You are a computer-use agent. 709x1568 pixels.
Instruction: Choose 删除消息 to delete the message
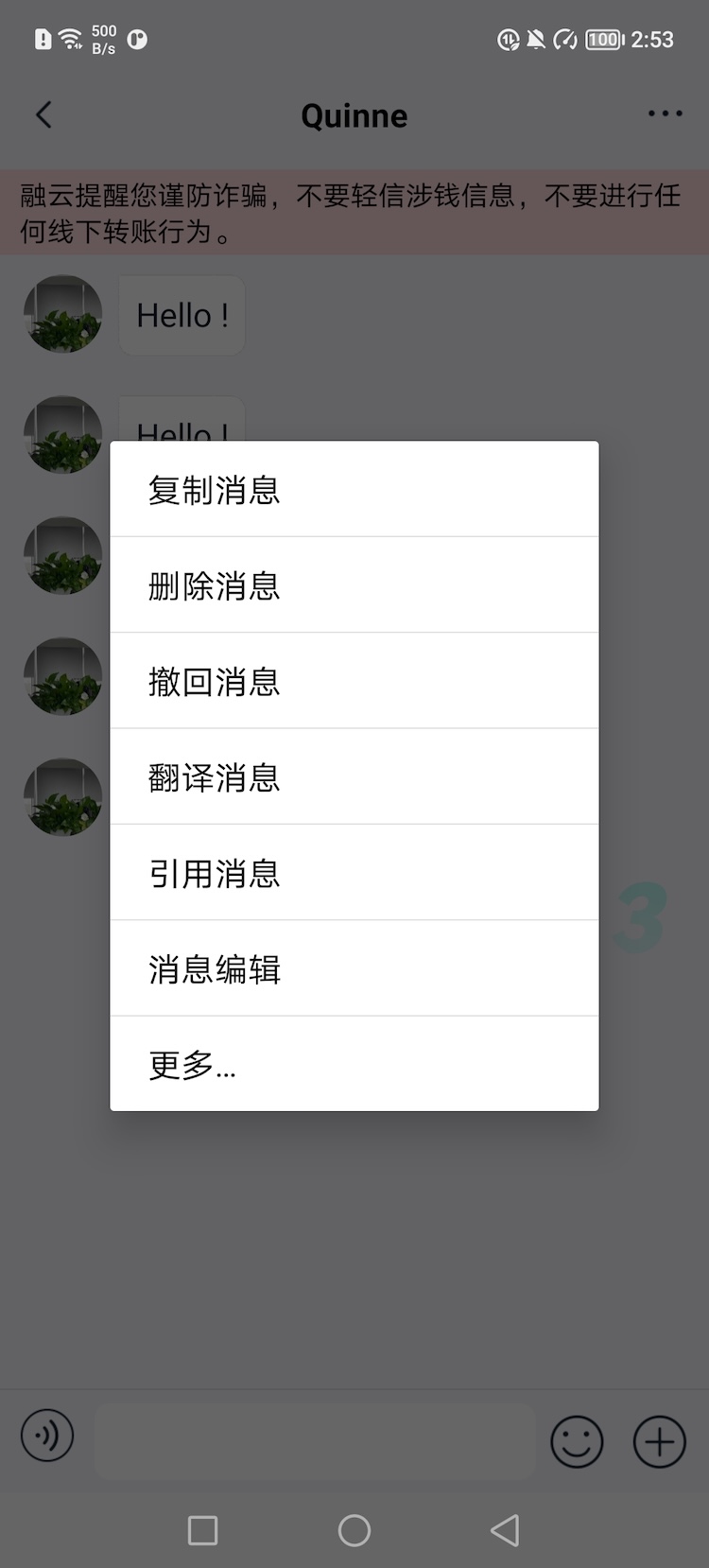354,585
